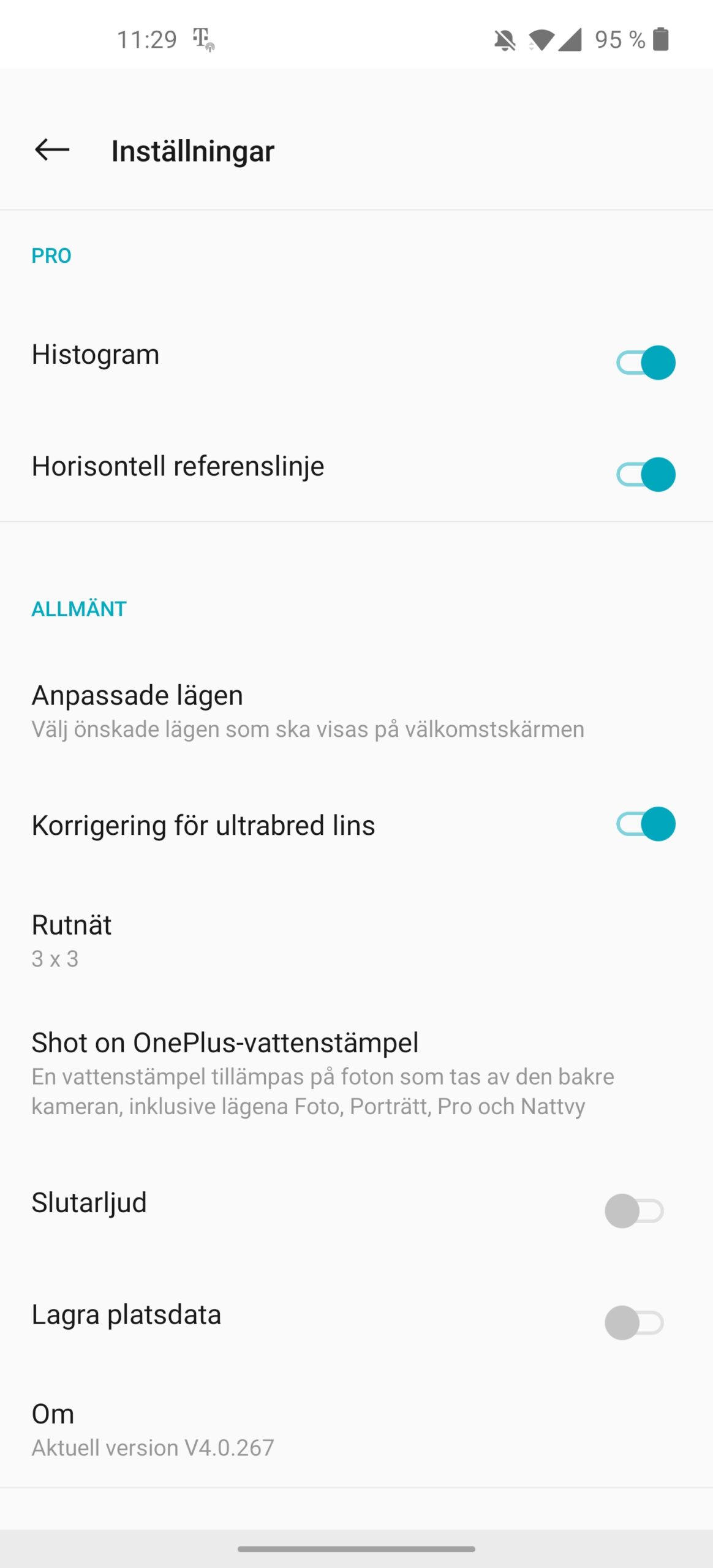Image resolution: width=713 pixels, height=1568 pixels.
Task: Open the Rutnät grid option
Action: tap(356, 941)
